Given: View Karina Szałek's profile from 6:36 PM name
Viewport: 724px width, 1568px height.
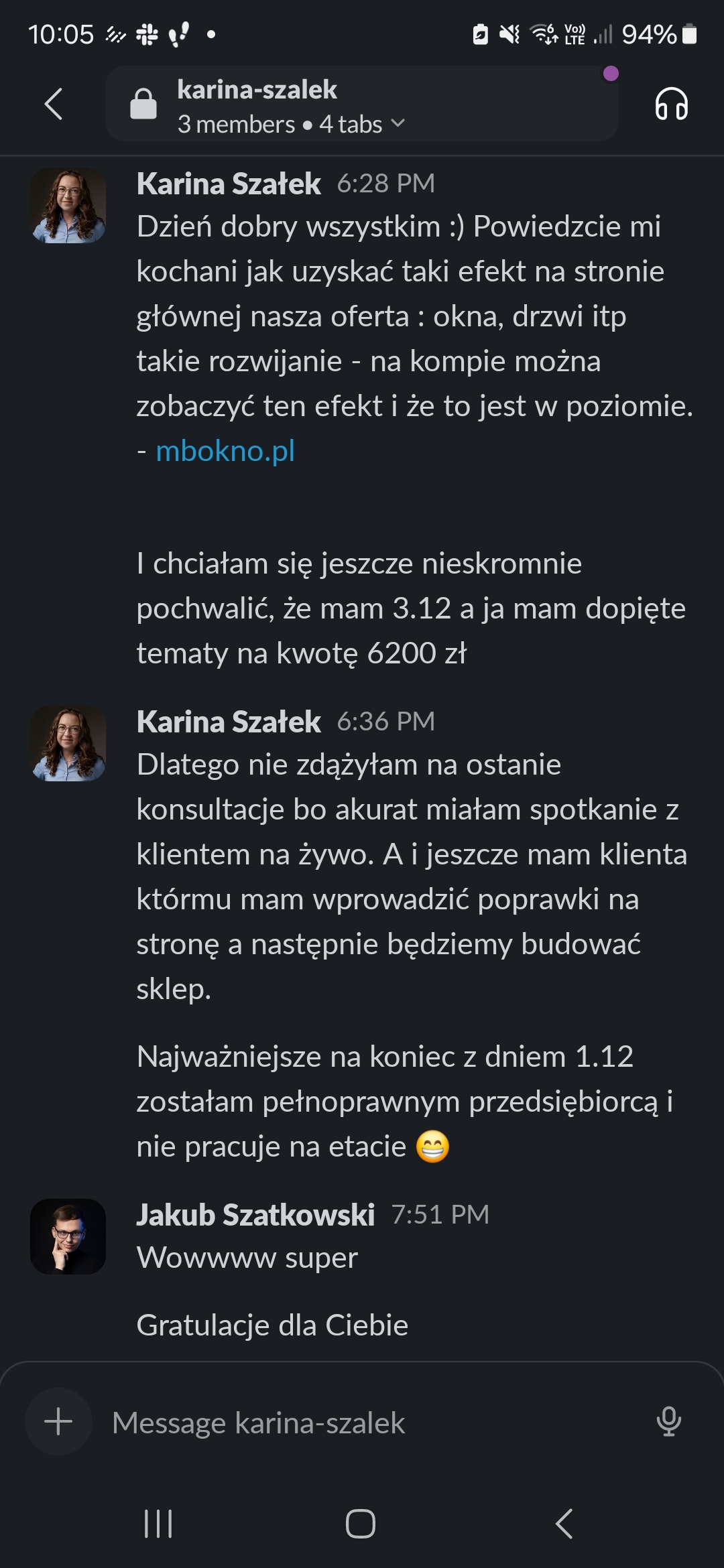Looking at the screenshot, I should [x=229, y=722].
